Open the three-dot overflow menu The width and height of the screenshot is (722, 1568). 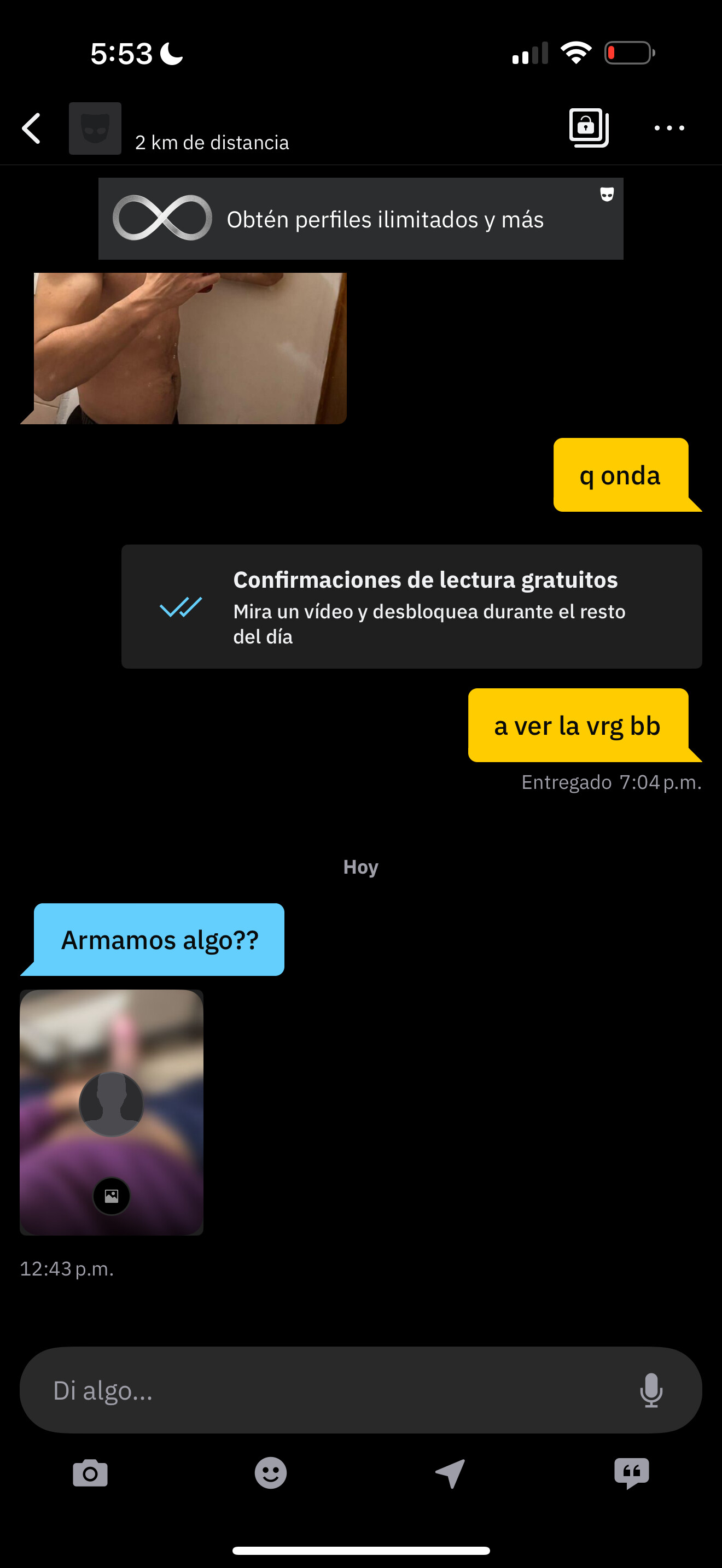[x=668, y=128]
